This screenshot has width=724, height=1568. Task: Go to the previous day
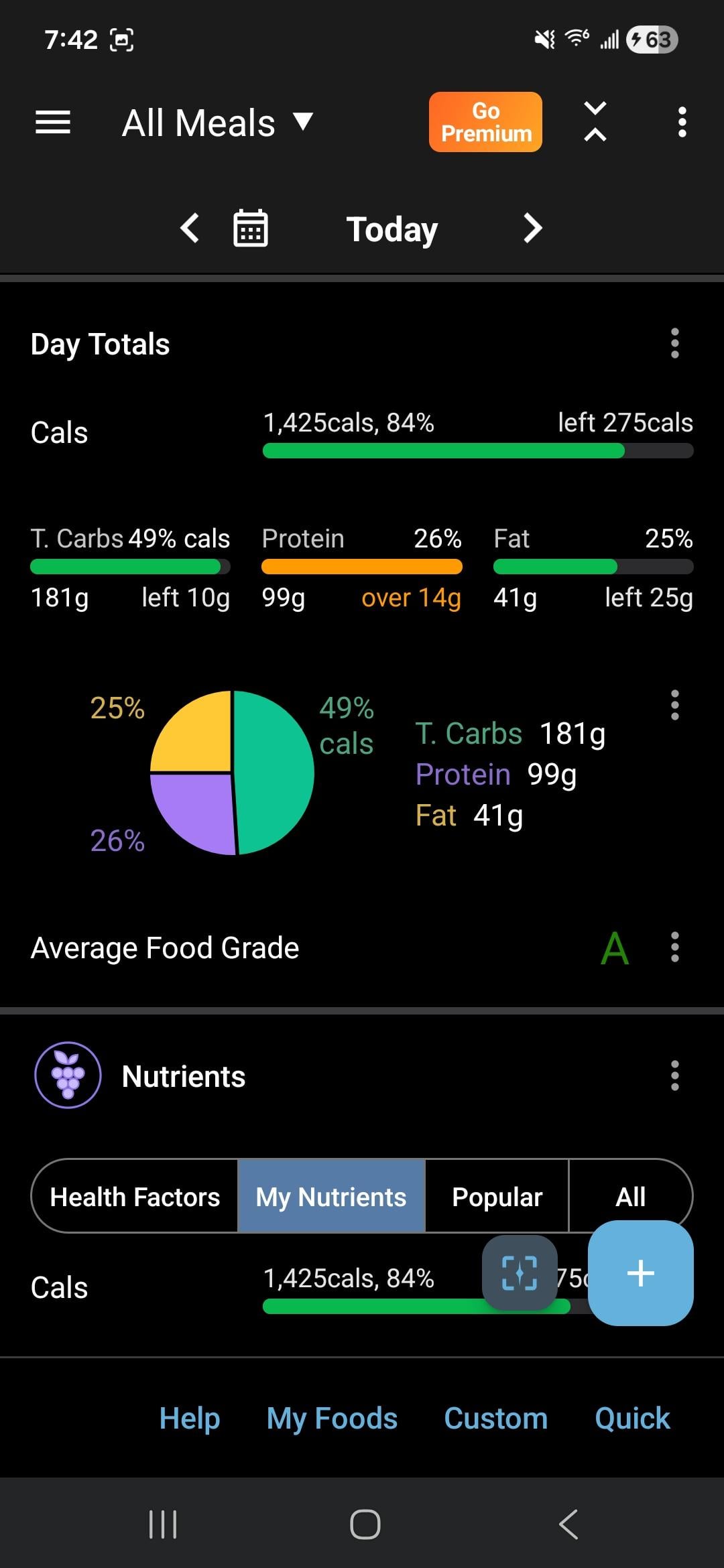coord(190,228)
